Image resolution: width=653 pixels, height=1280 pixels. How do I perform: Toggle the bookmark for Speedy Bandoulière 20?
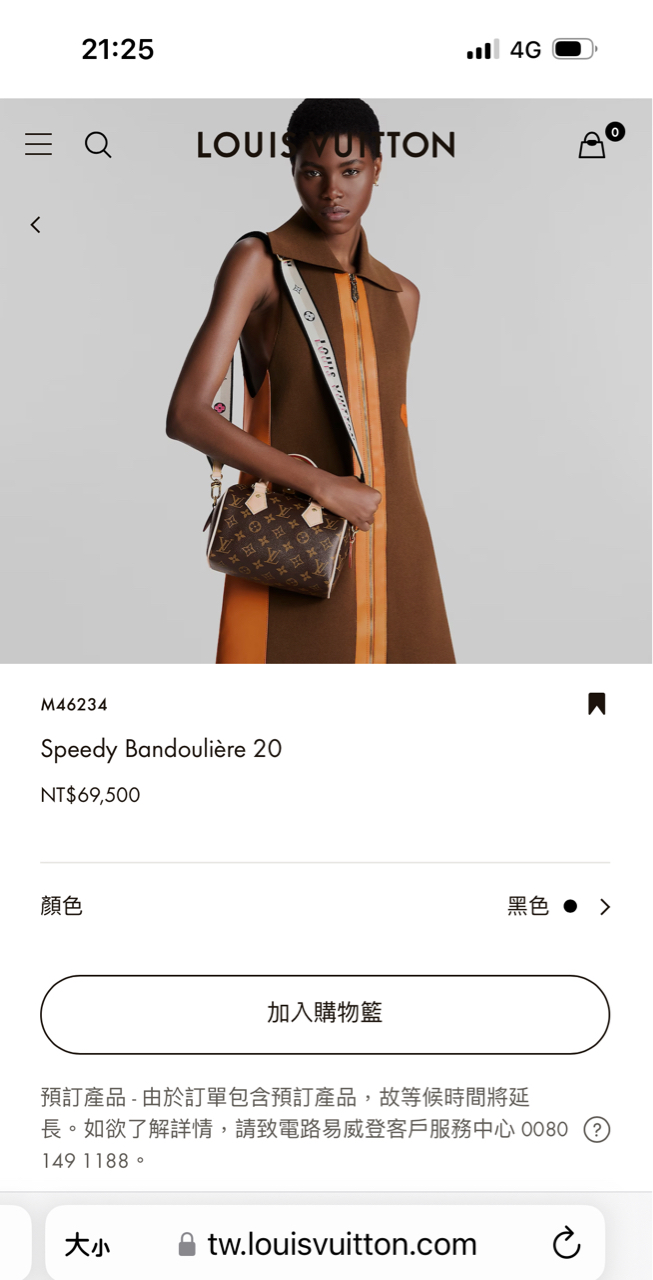[597, 704]
